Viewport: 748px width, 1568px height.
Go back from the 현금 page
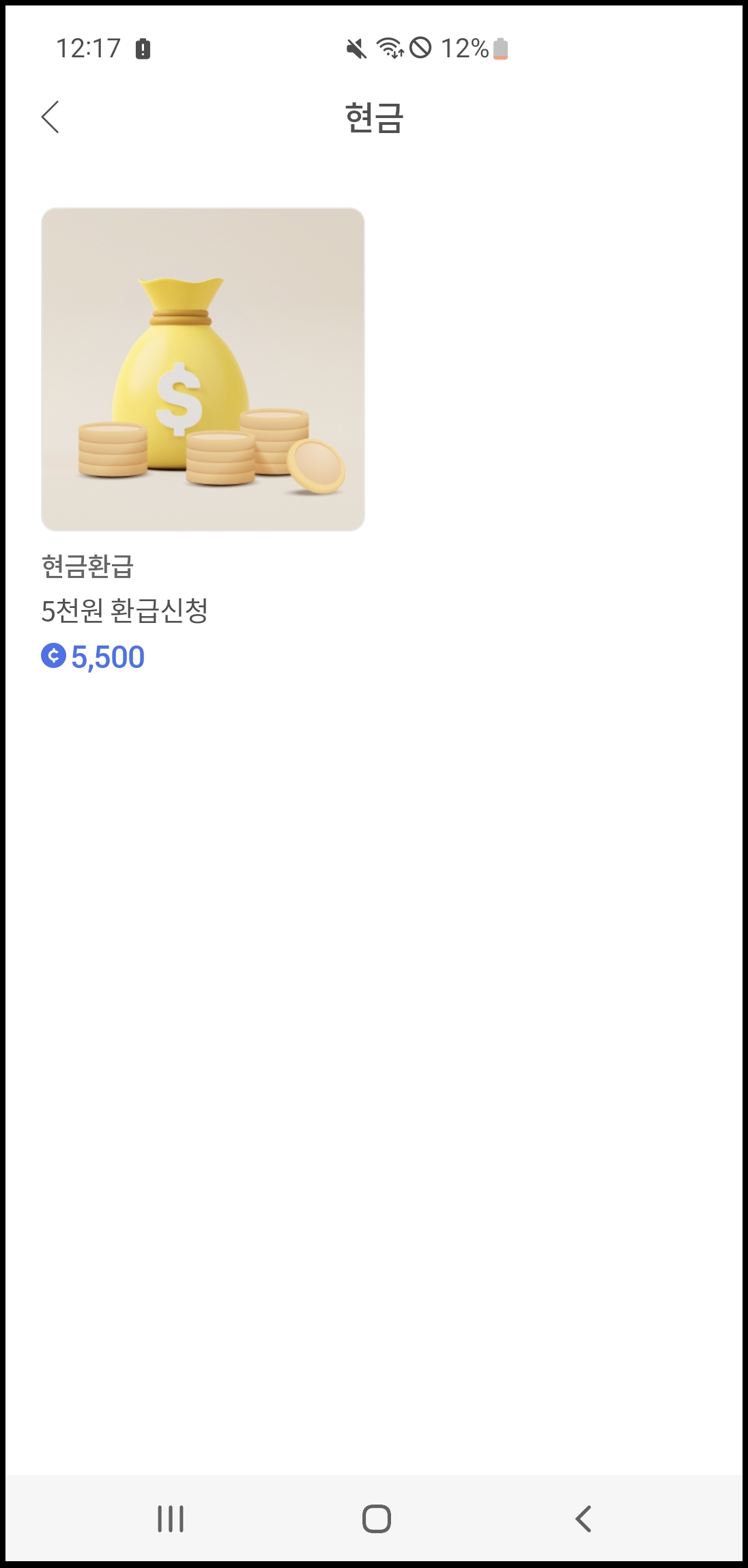51,117
